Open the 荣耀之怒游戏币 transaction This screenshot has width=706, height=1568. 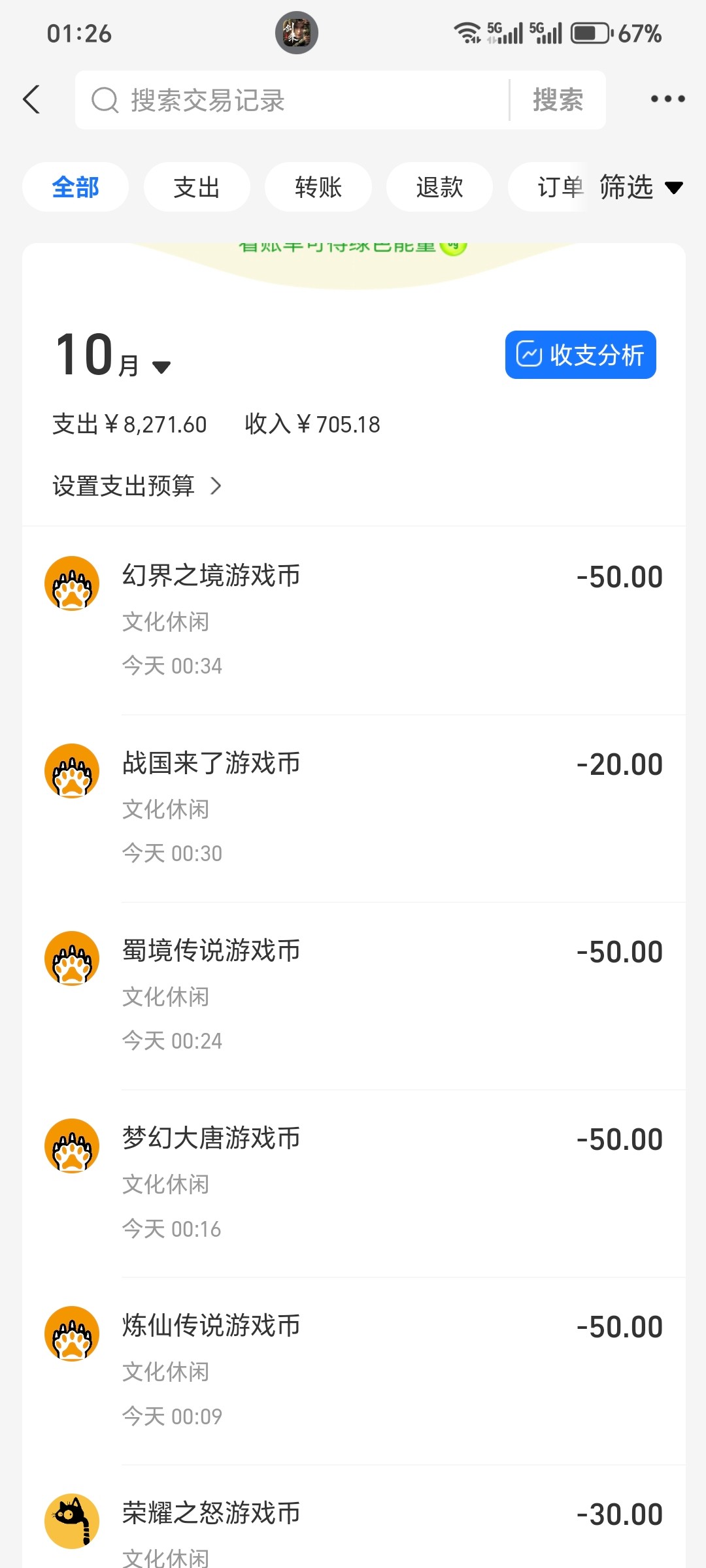pos(354,1517)
